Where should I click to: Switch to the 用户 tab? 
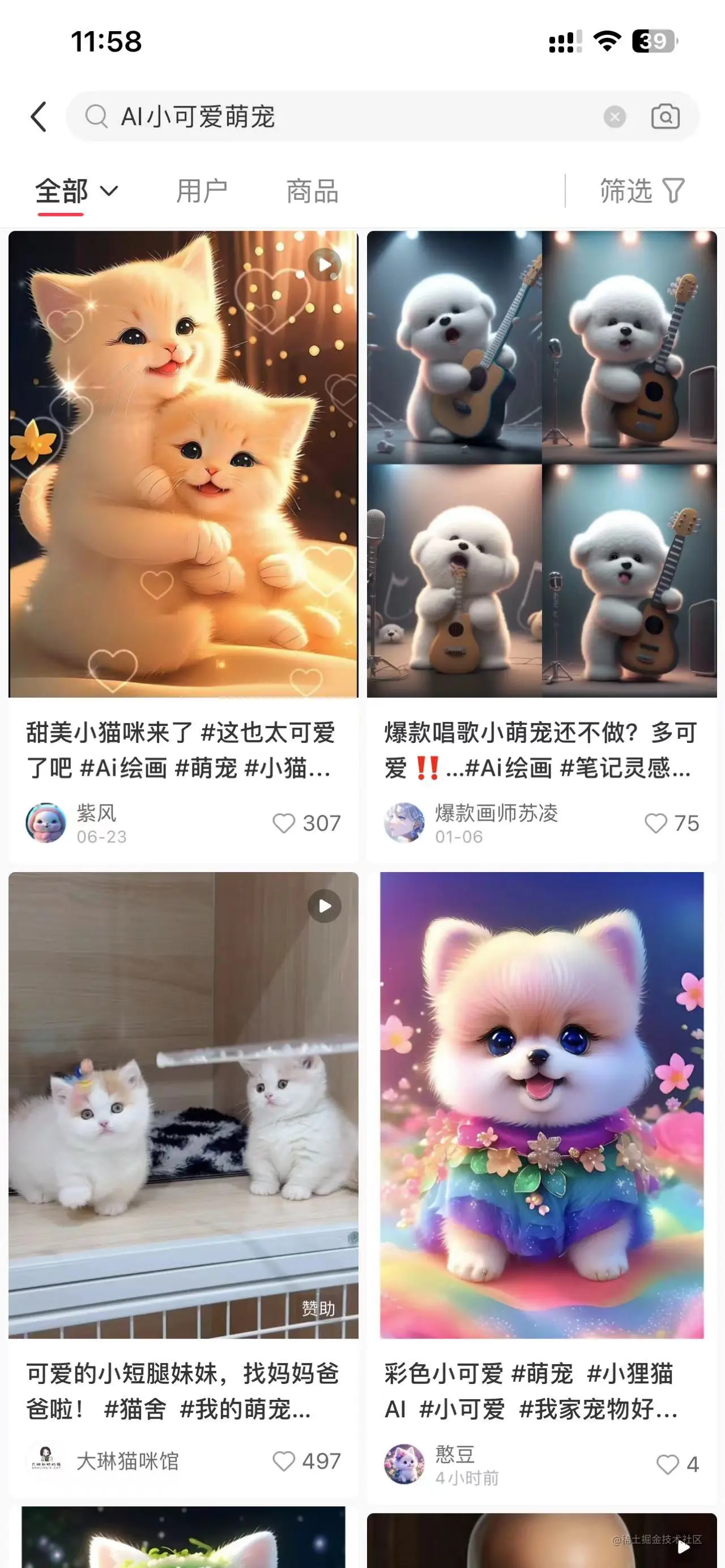pyautogui.click(x=202, y=191)
